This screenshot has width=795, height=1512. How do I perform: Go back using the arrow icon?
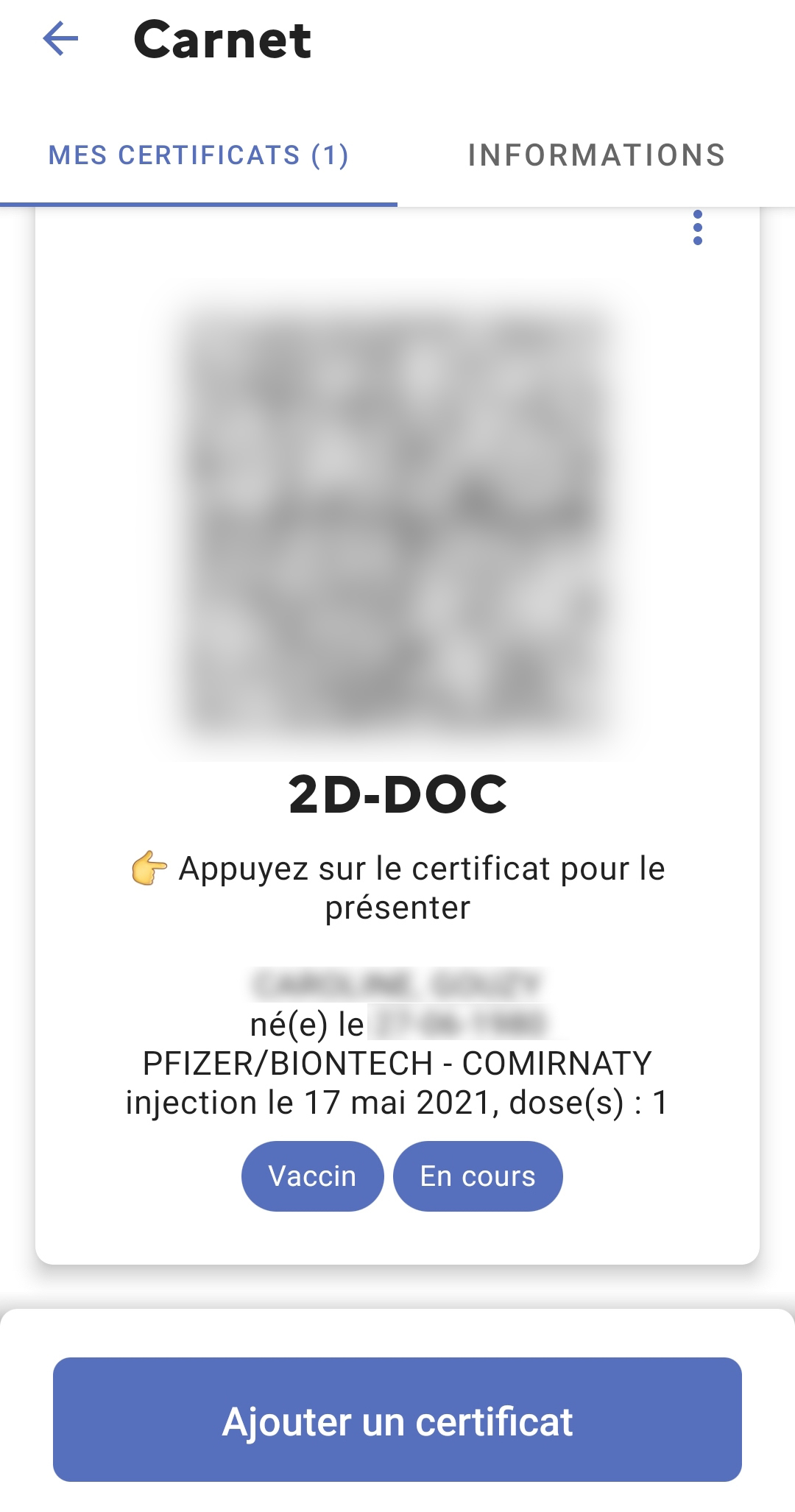coord(60,39)
